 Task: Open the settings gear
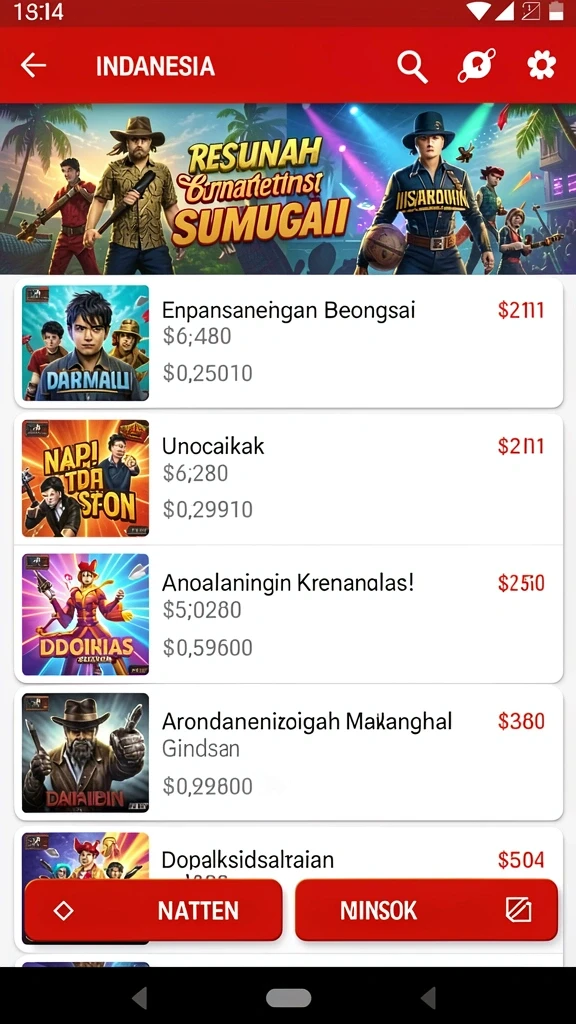pyautogui.click(x=541, y=65)
